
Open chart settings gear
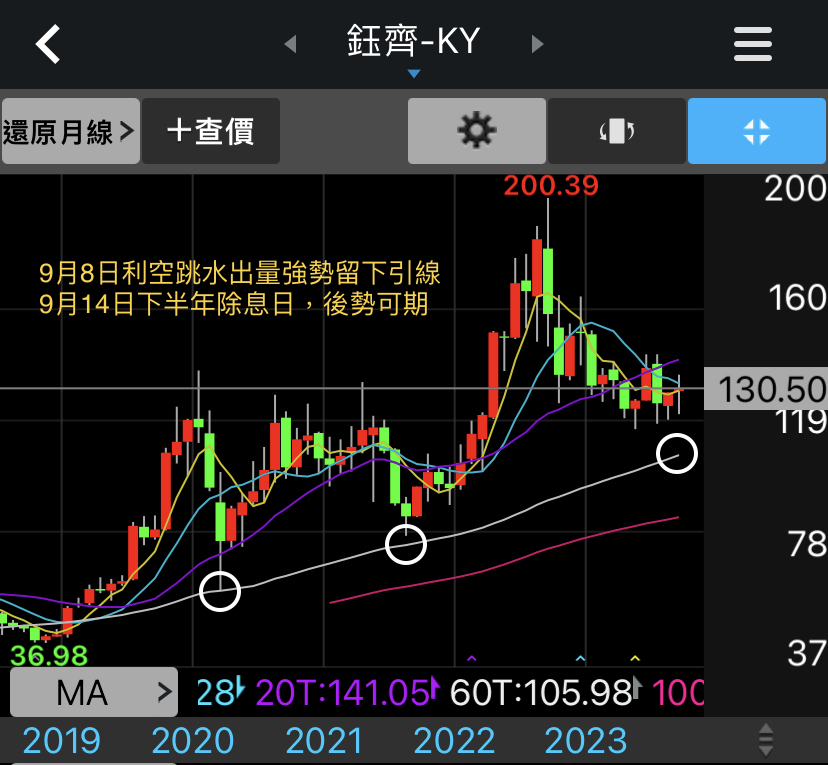tap(477, 131)
